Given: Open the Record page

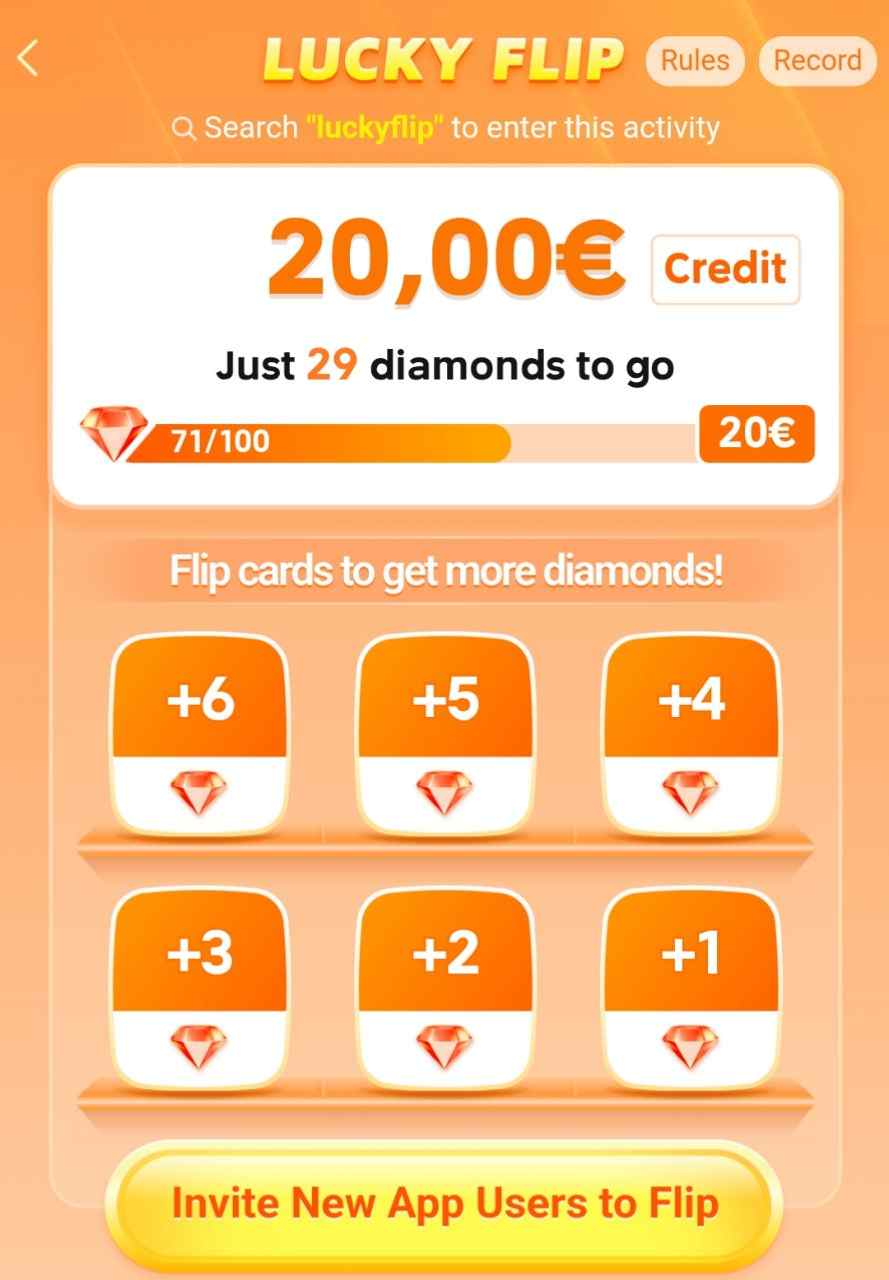Looking at the screenshot, I should click(817, 61).
